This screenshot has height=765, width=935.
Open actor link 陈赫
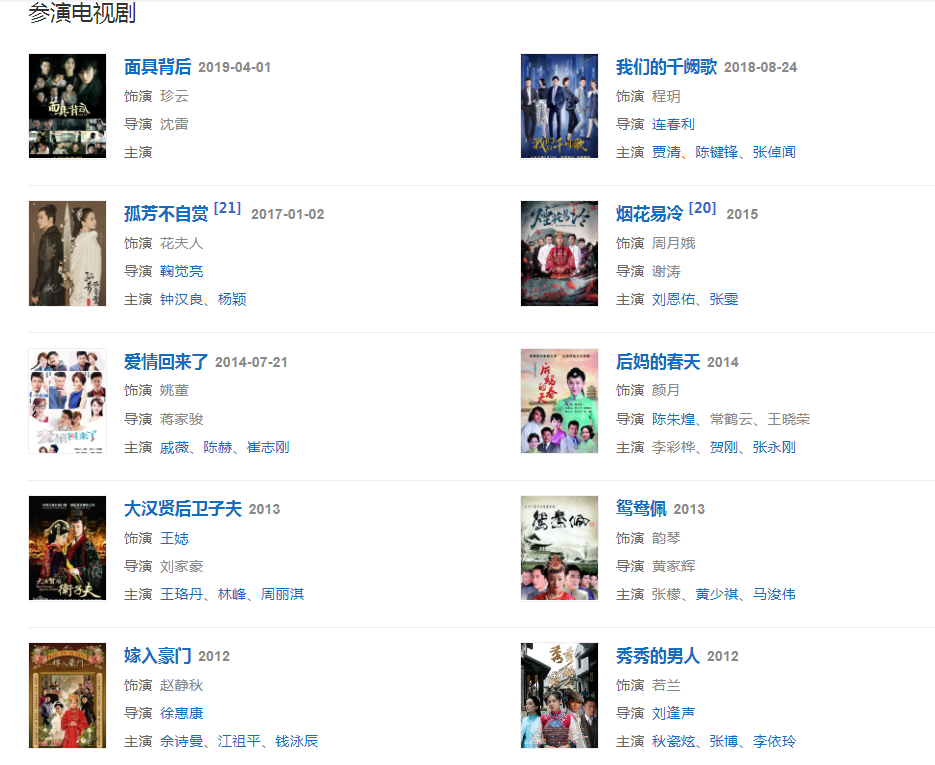(x=217, y=447)
